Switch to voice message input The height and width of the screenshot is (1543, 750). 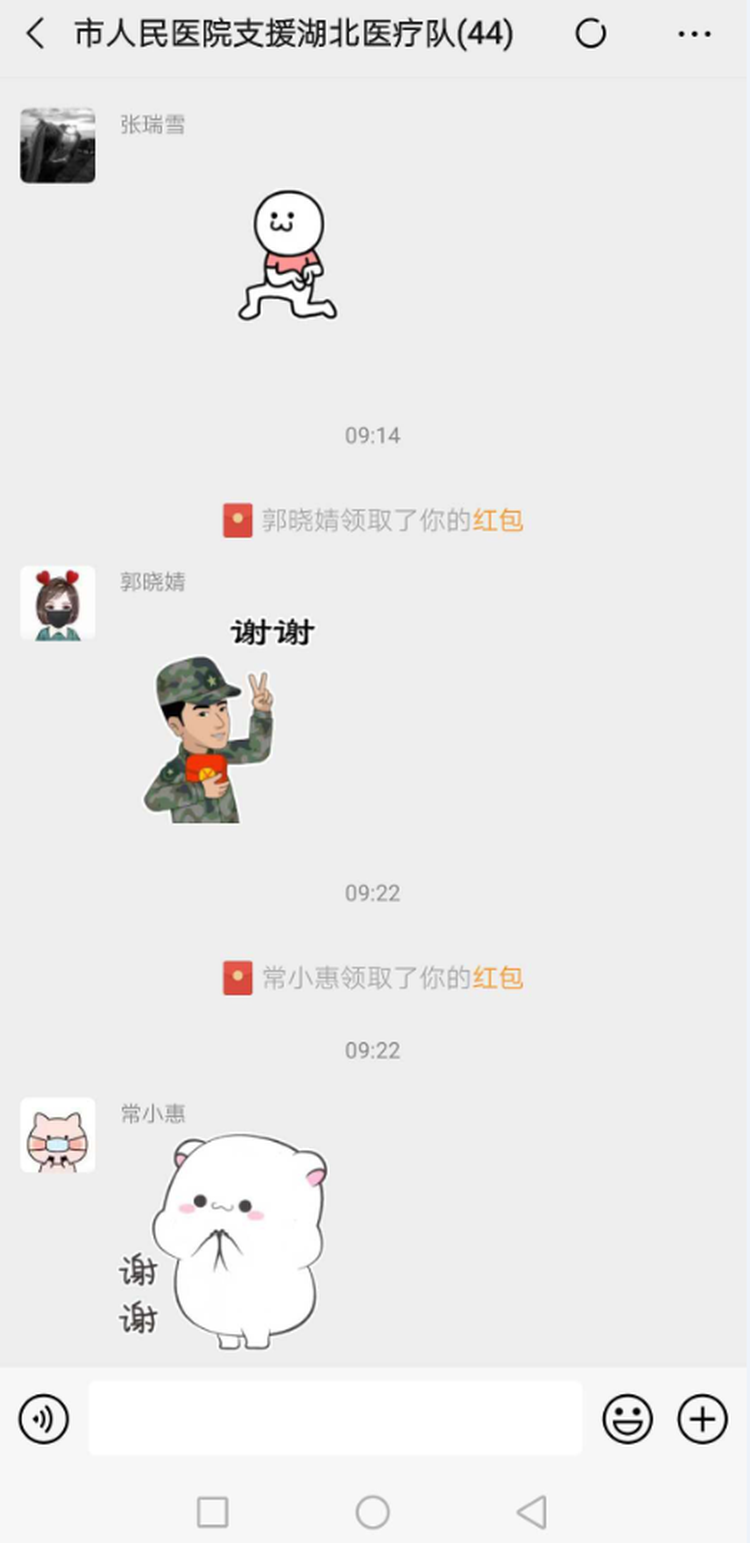coord(44,1419)
